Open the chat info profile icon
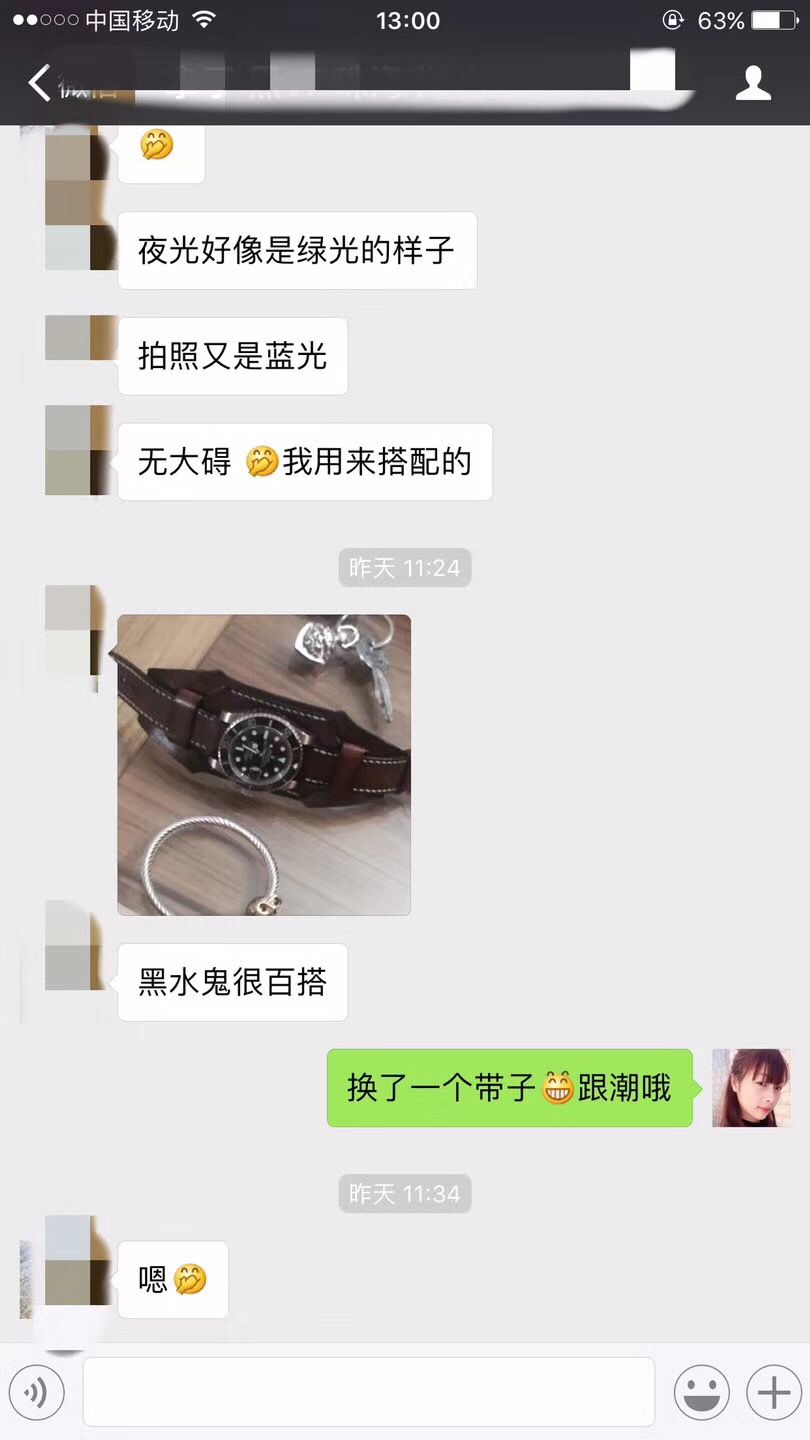 pos(753,83)
